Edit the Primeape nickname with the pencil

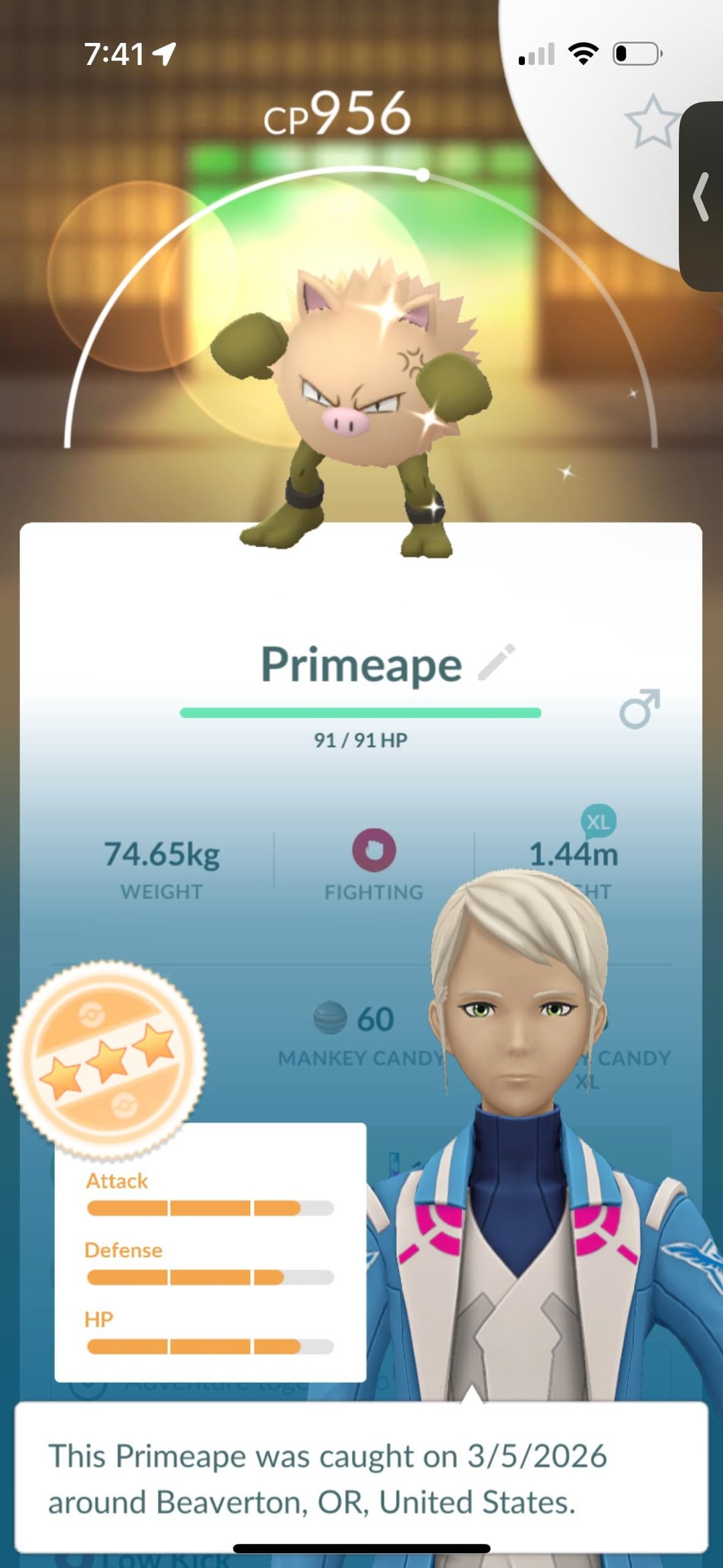tap(497, 662)
